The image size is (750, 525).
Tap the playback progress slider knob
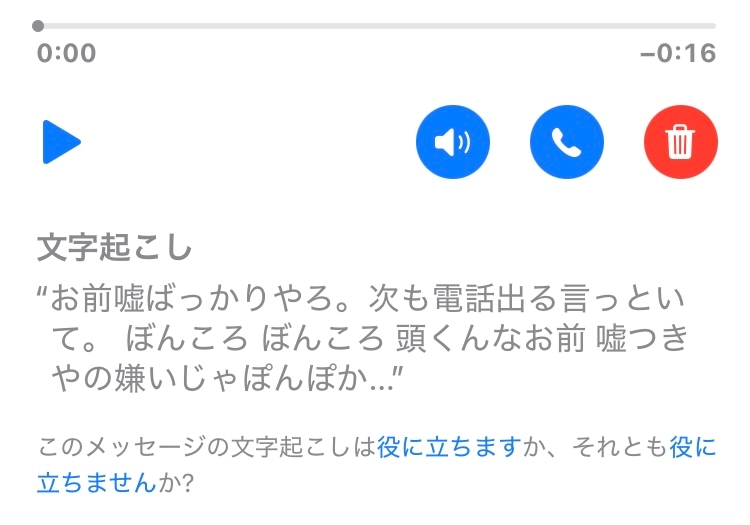(x=38, y=26)
